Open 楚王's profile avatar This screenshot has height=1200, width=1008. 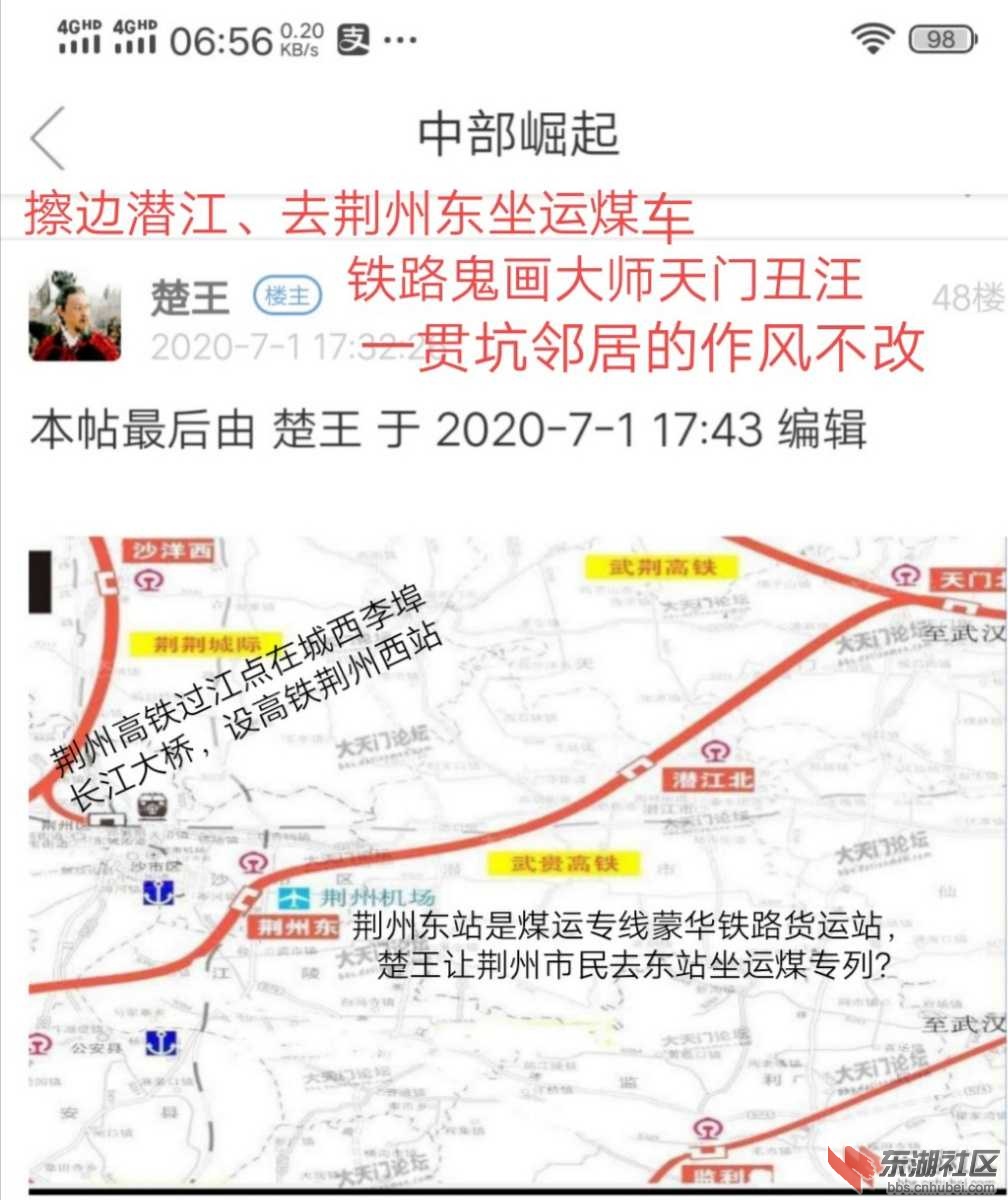tap(75, 314)
